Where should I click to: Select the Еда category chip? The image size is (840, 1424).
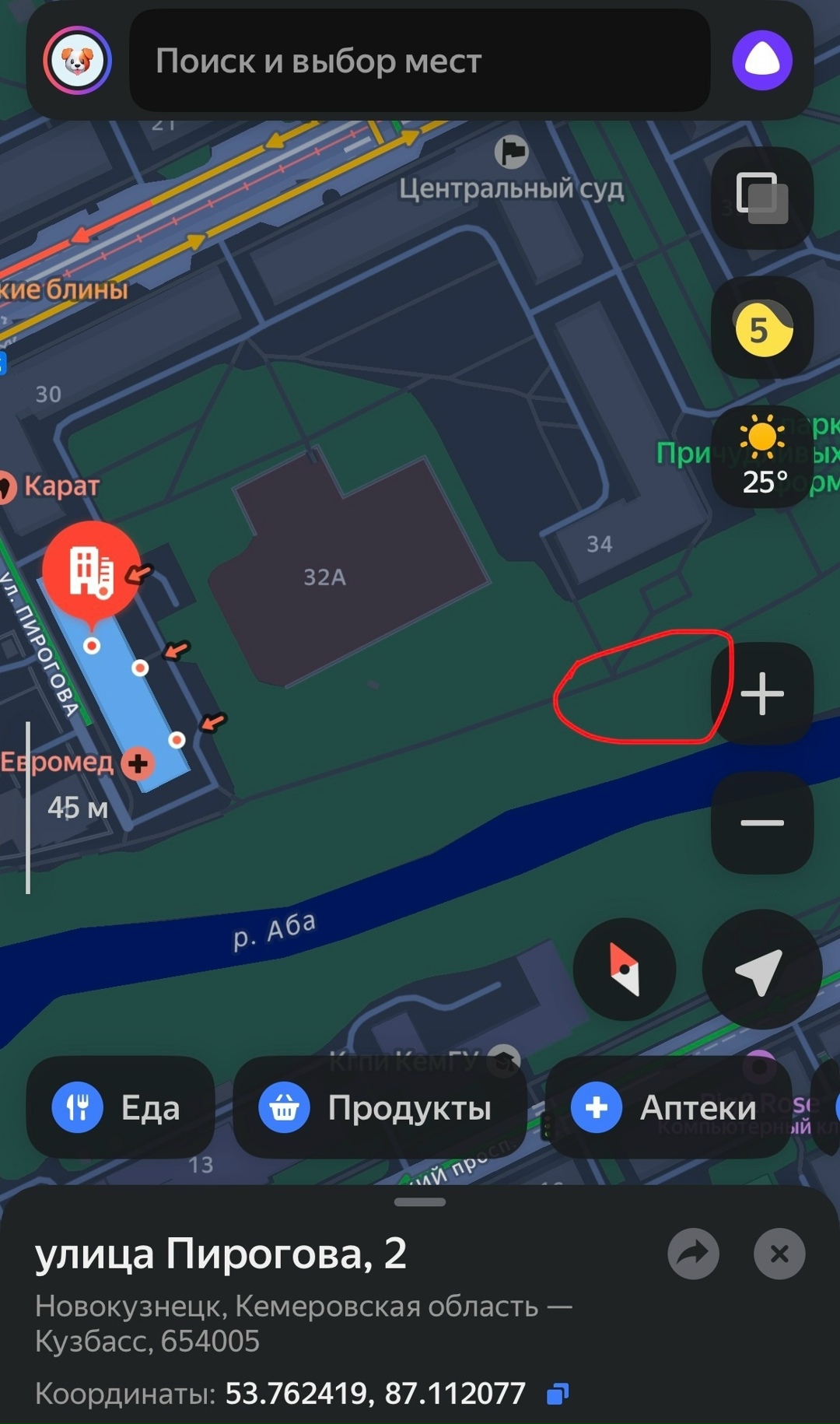[121, 1107]
